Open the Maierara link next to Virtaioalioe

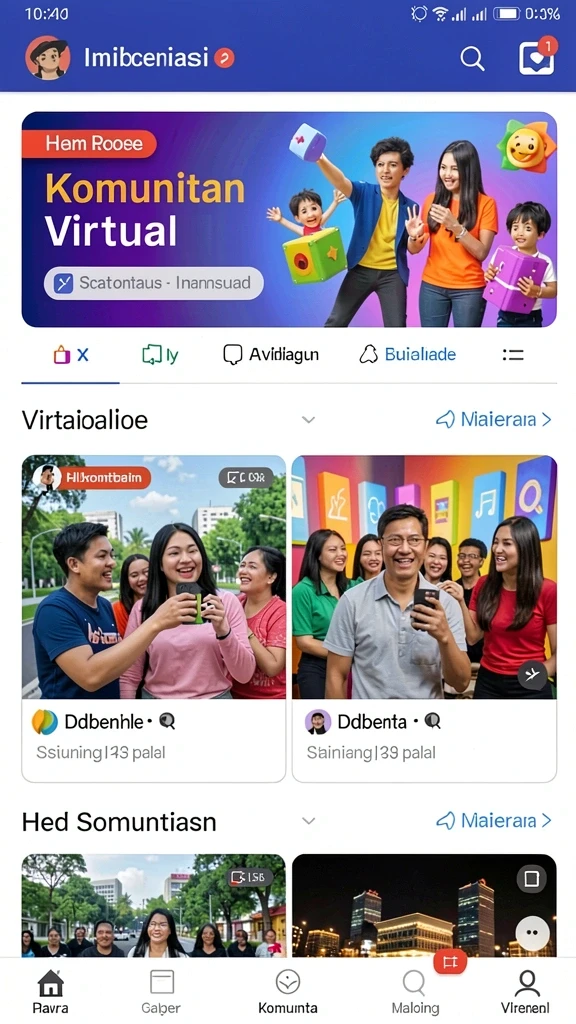coord(494,419)
